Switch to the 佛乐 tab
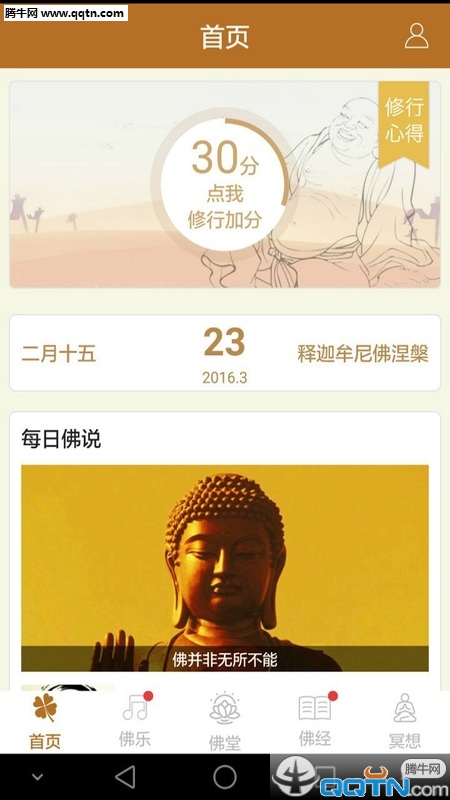 (135, 721)
